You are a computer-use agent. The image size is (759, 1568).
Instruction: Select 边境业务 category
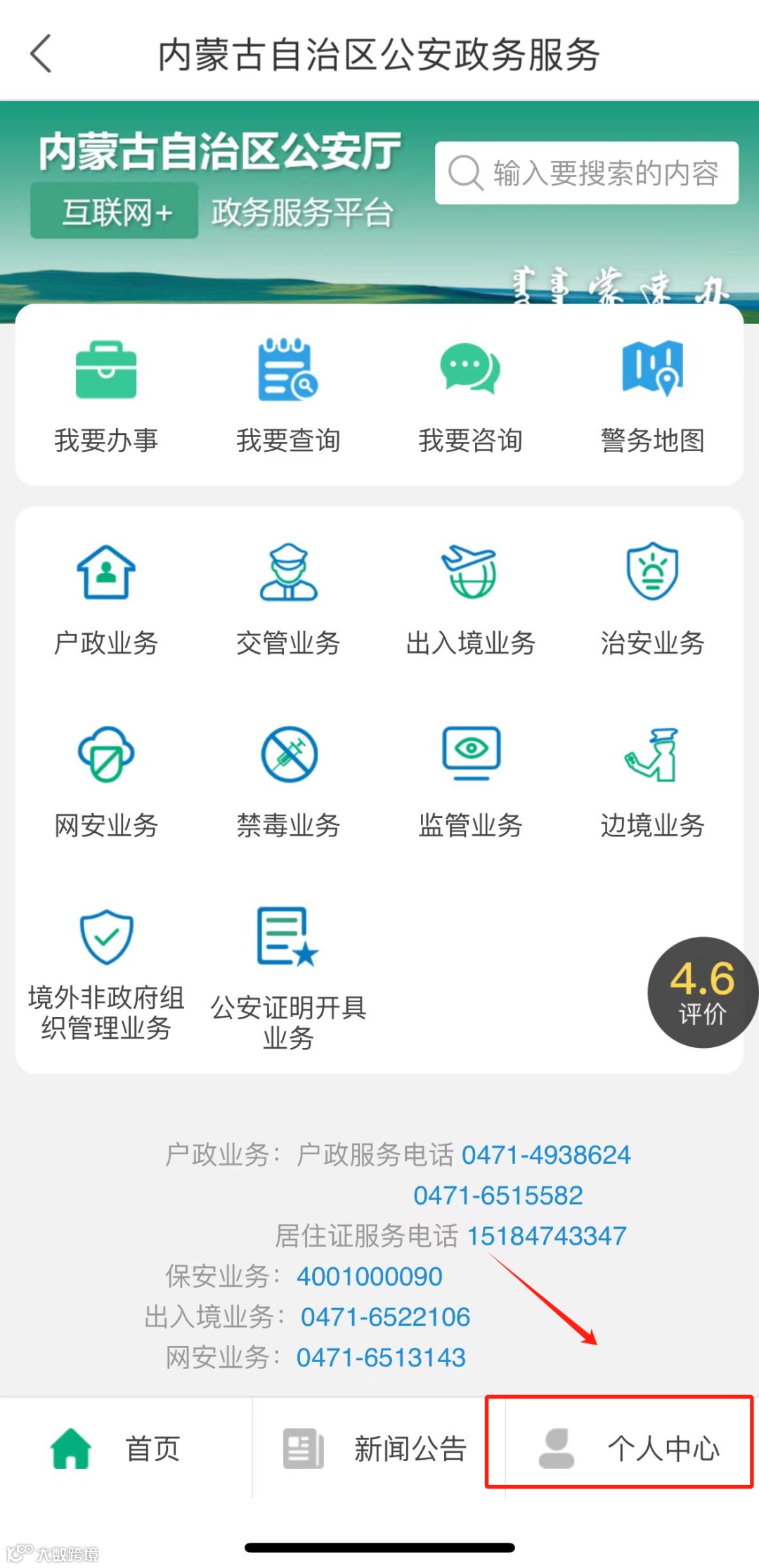tap(652, 782)
